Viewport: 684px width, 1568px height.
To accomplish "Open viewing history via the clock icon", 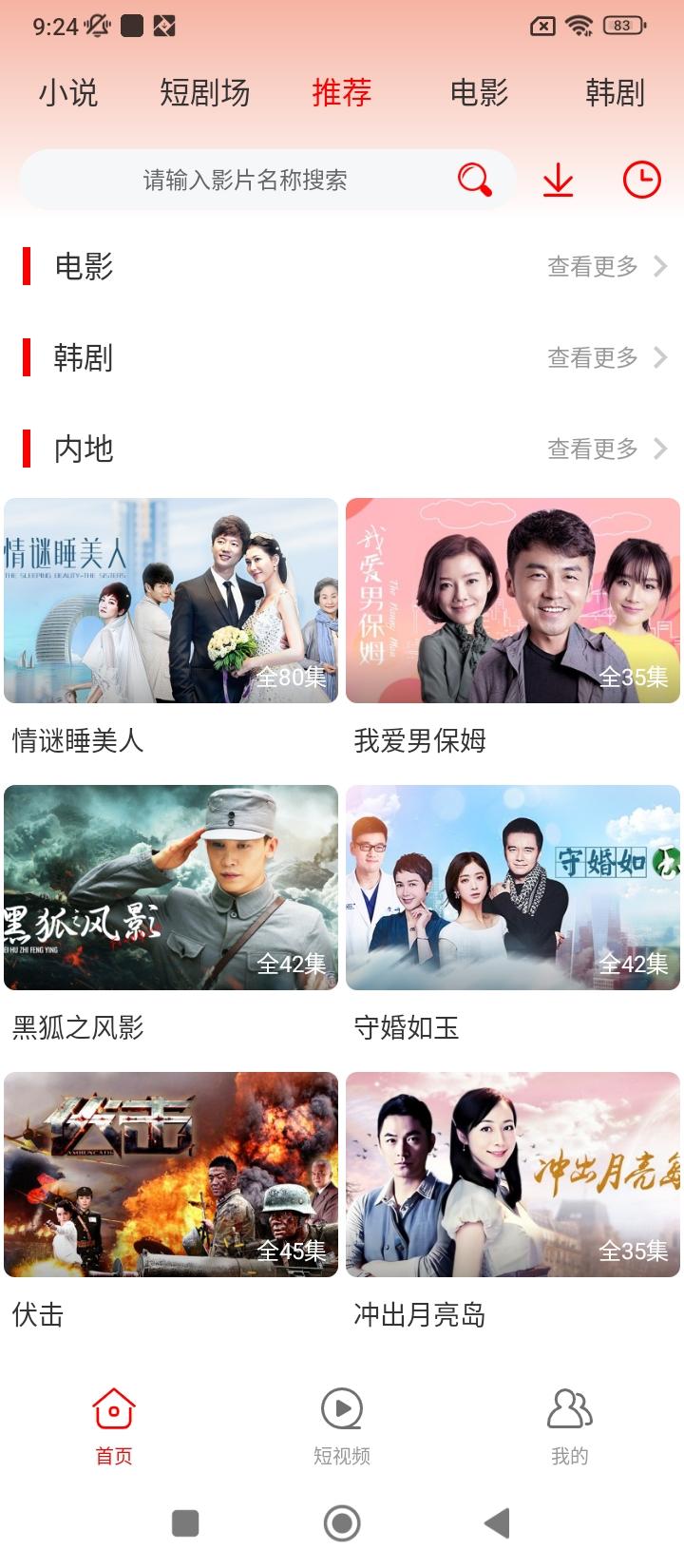I will (x=640, y=179).
